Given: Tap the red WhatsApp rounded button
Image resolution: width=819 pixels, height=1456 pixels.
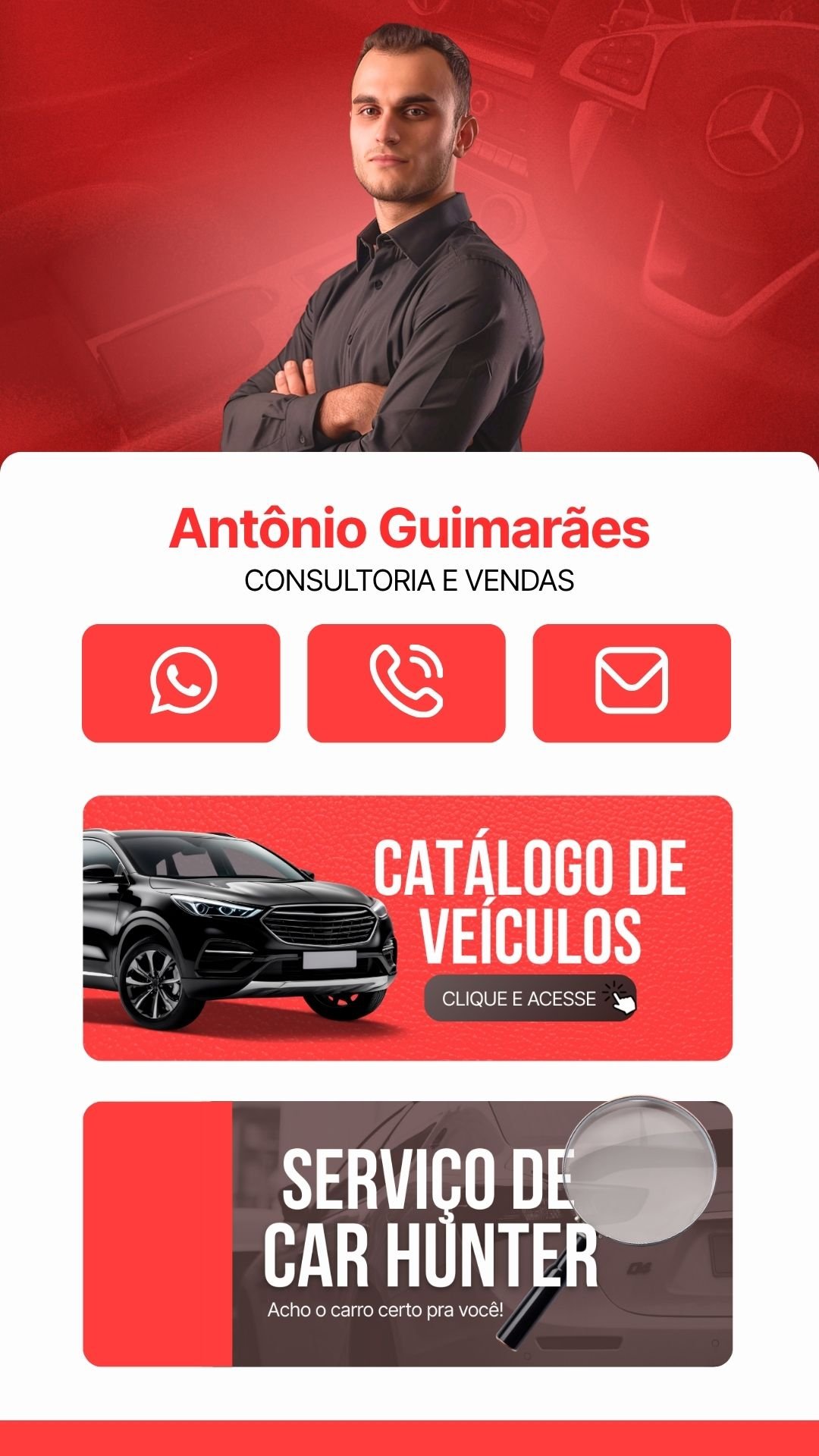Looking at the screenshot, I should point(183,680).
